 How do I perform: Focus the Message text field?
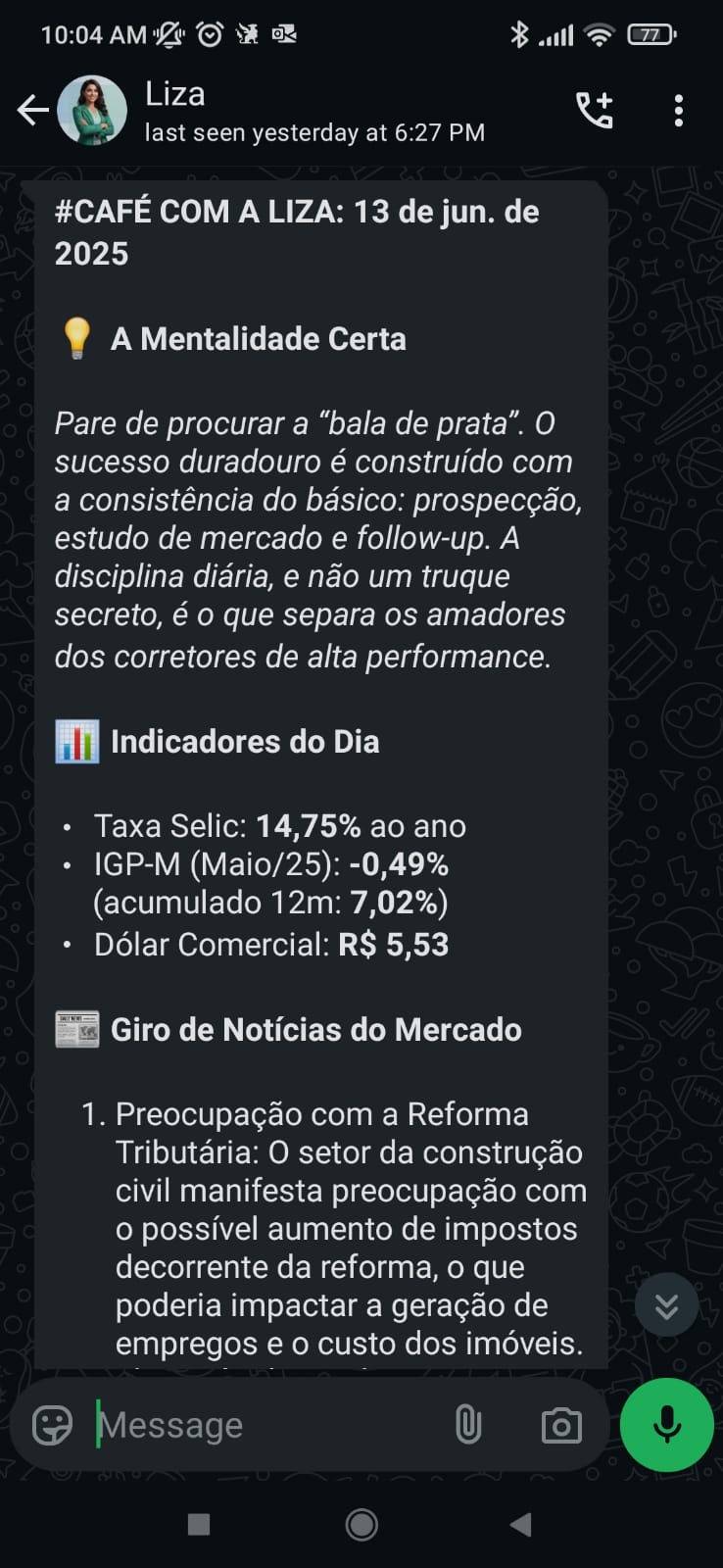coord(265,1425)
